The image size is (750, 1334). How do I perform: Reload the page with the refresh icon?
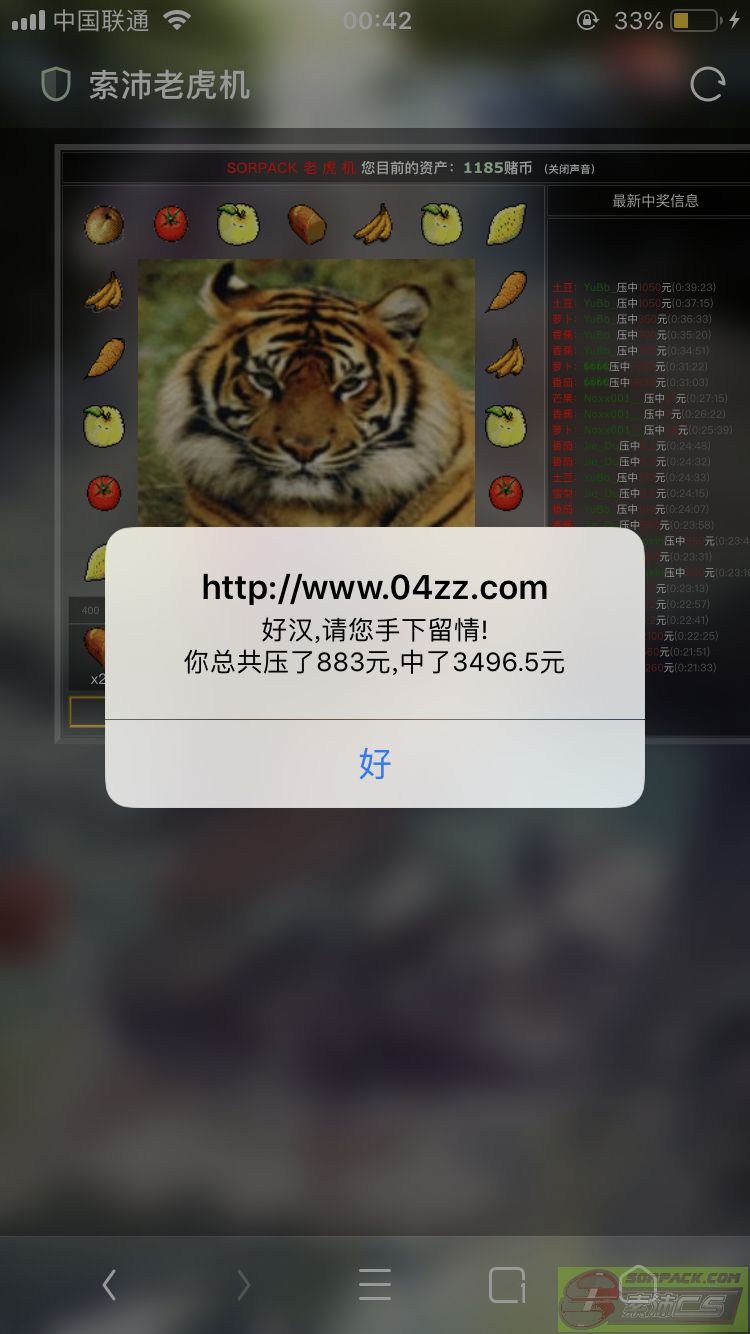coord(707,85)
